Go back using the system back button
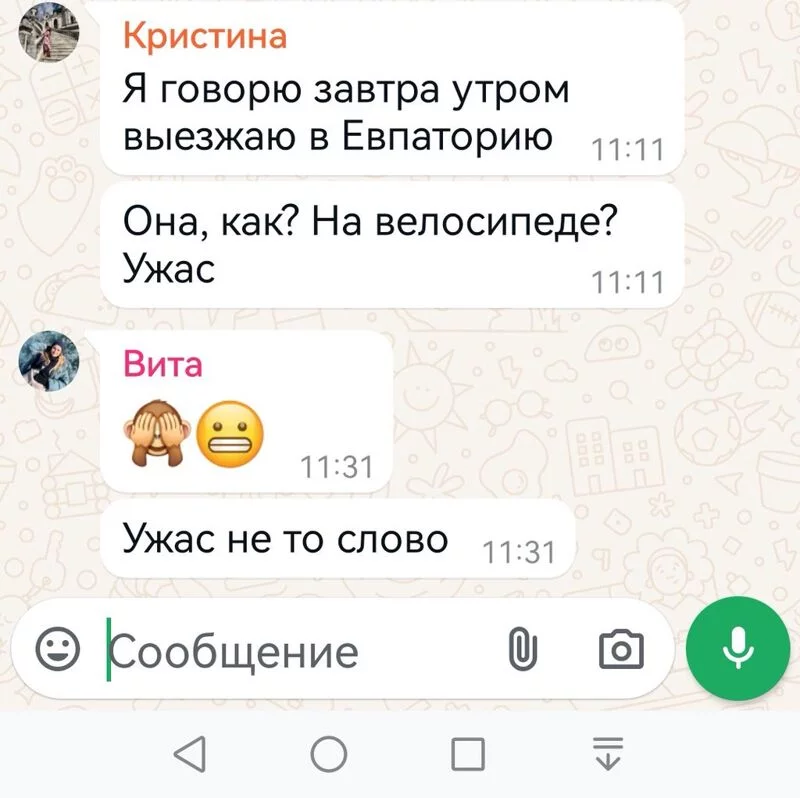The width and height of the screenshot is (800, 798). [x=190, y=753]
